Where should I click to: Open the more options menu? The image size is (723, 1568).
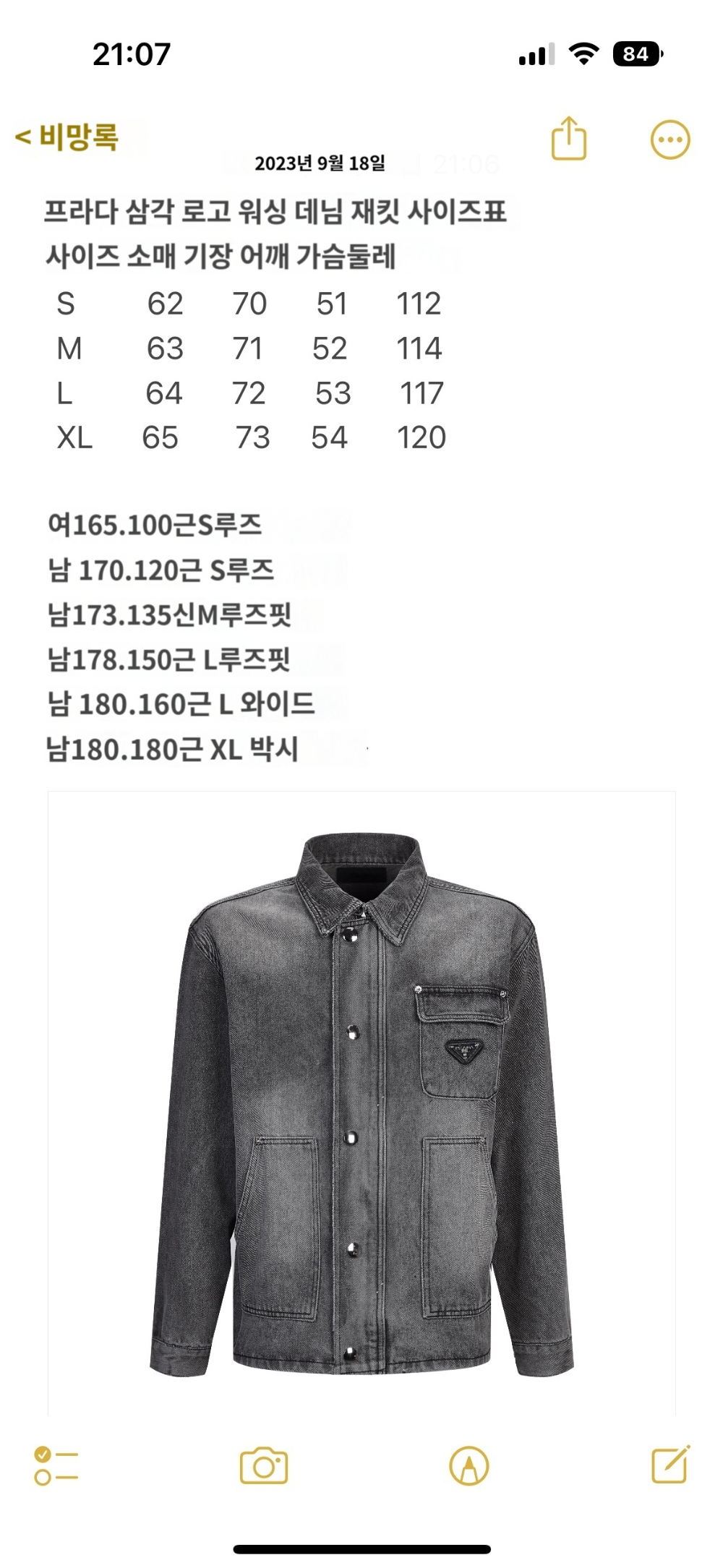click(x=670, y=140)
